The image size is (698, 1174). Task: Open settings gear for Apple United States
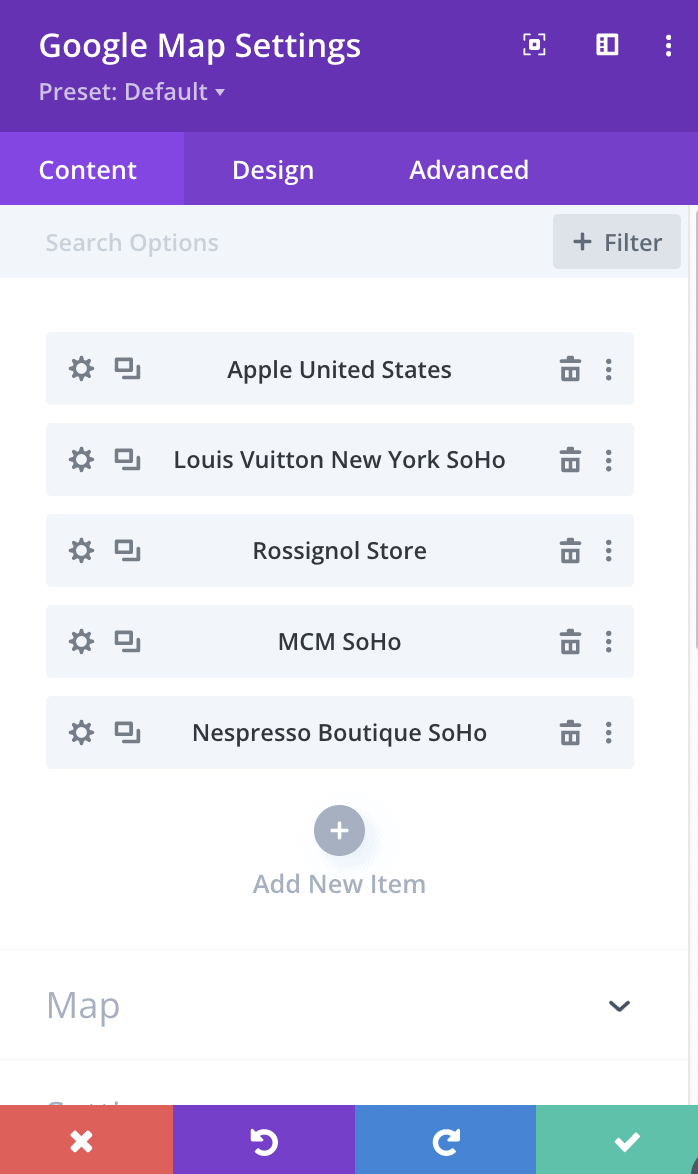pyautogui.click(x=82, y=368)
